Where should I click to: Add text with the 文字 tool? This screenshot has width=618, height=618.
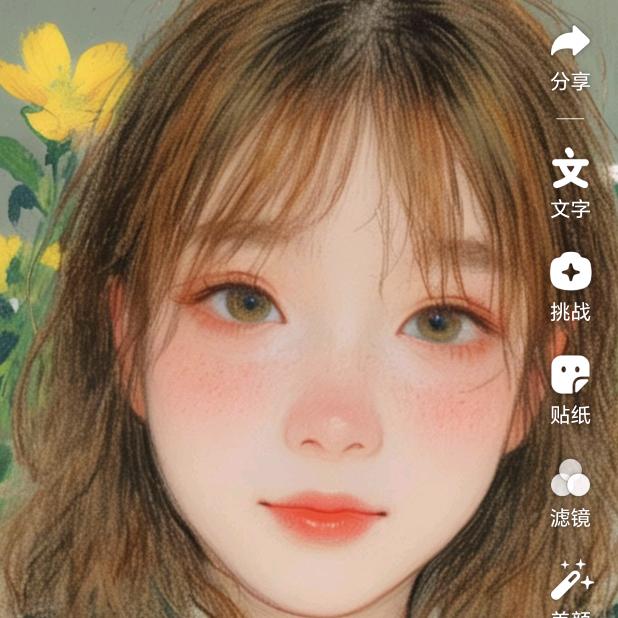point(570,168)
